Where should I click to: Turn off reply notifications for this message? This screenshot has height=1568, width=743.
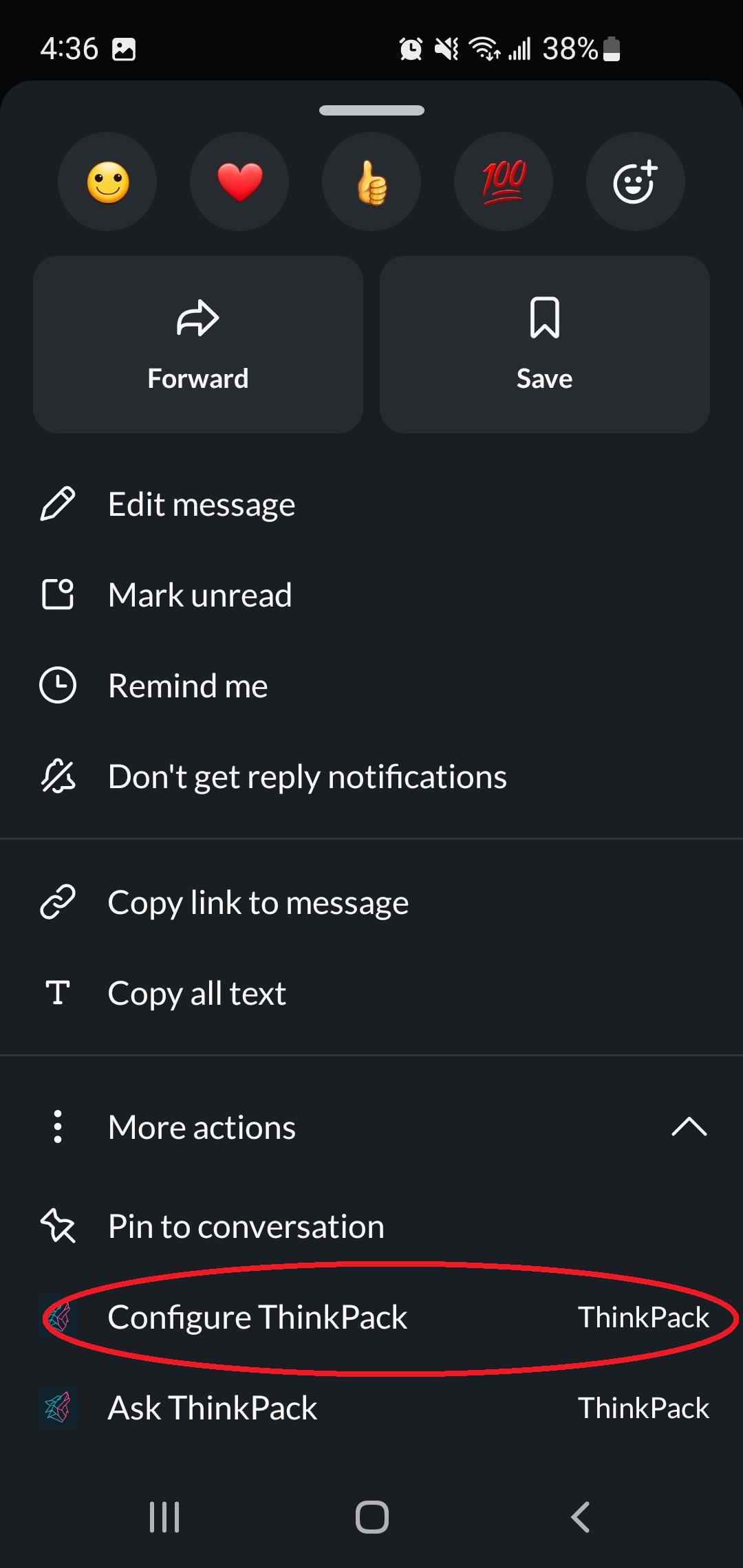pyautogui.click(x=307, y=777)
